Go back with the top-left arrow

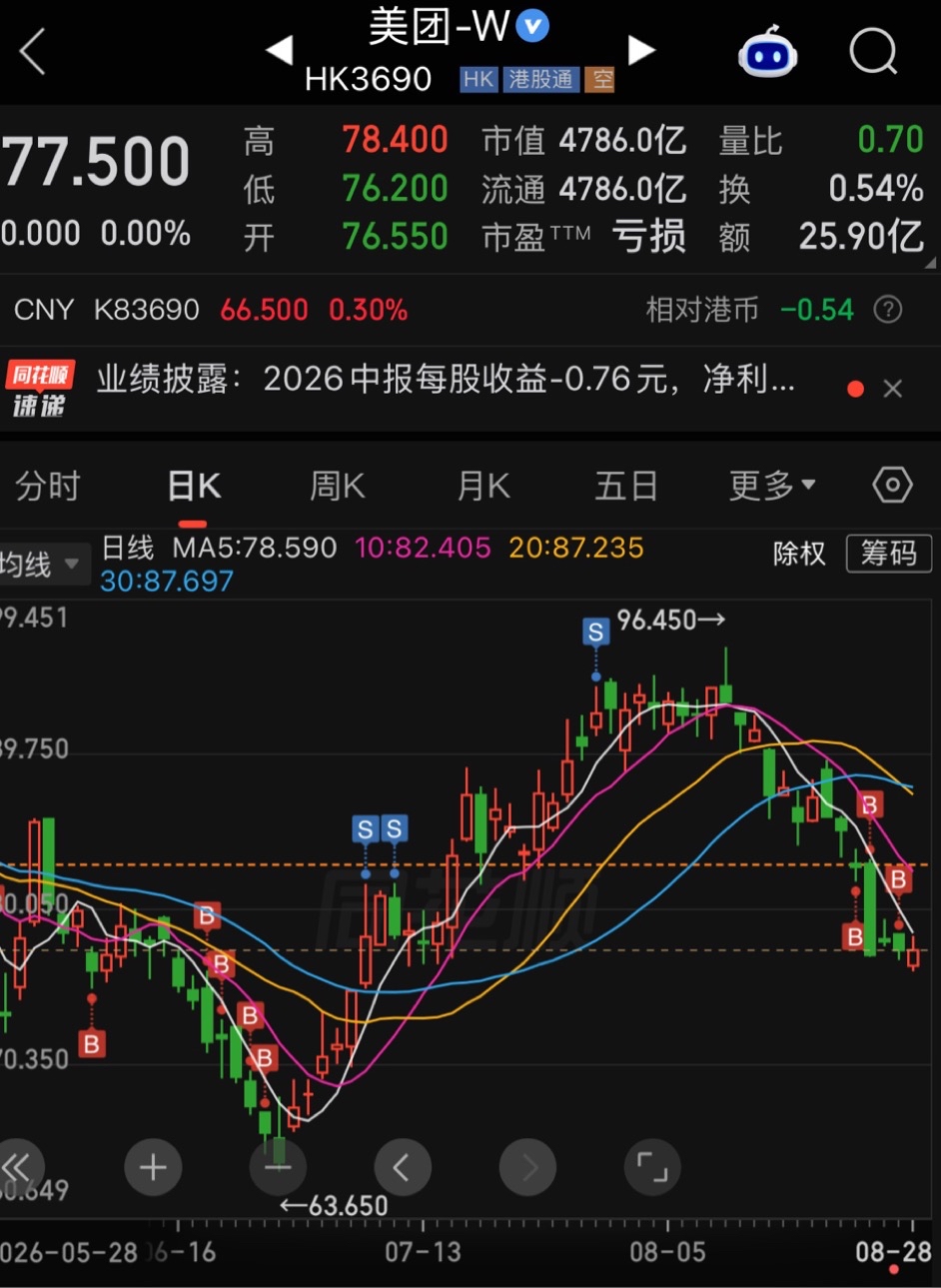tap(32, 52)
